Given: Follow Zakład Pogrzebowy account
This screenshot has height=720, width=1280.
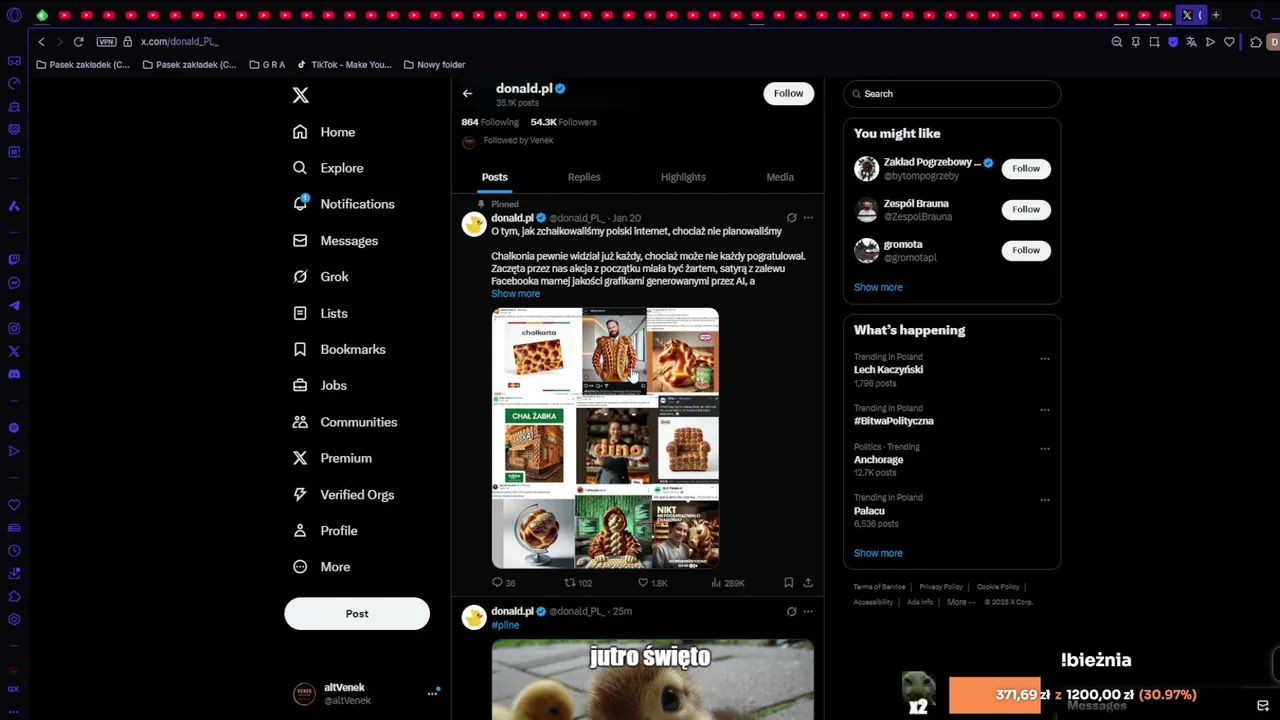Looking at the screenshot, I should pos(1026,169).
